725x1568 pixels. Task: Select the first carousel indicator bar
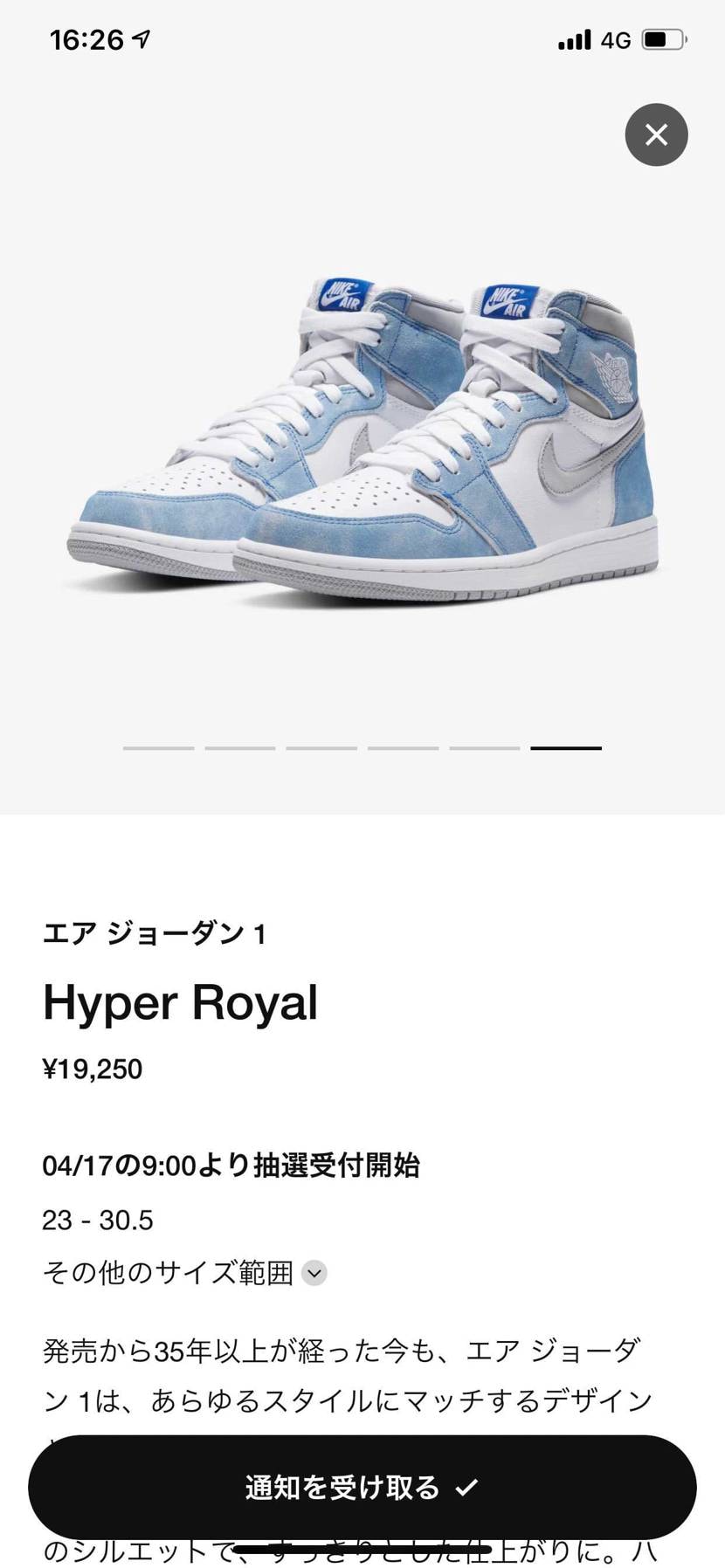click(x=159, y=747)
